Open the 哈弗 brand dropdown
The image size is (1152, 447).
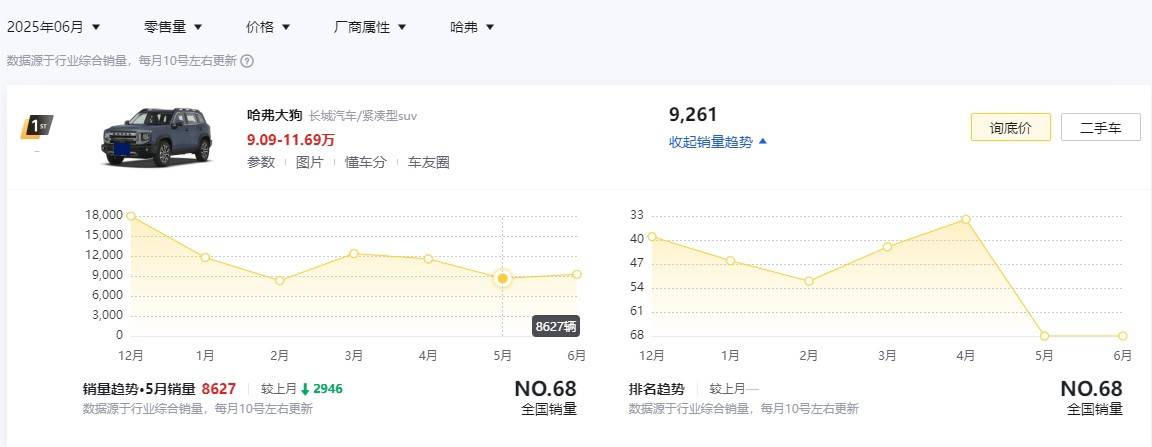coord(471,27)
